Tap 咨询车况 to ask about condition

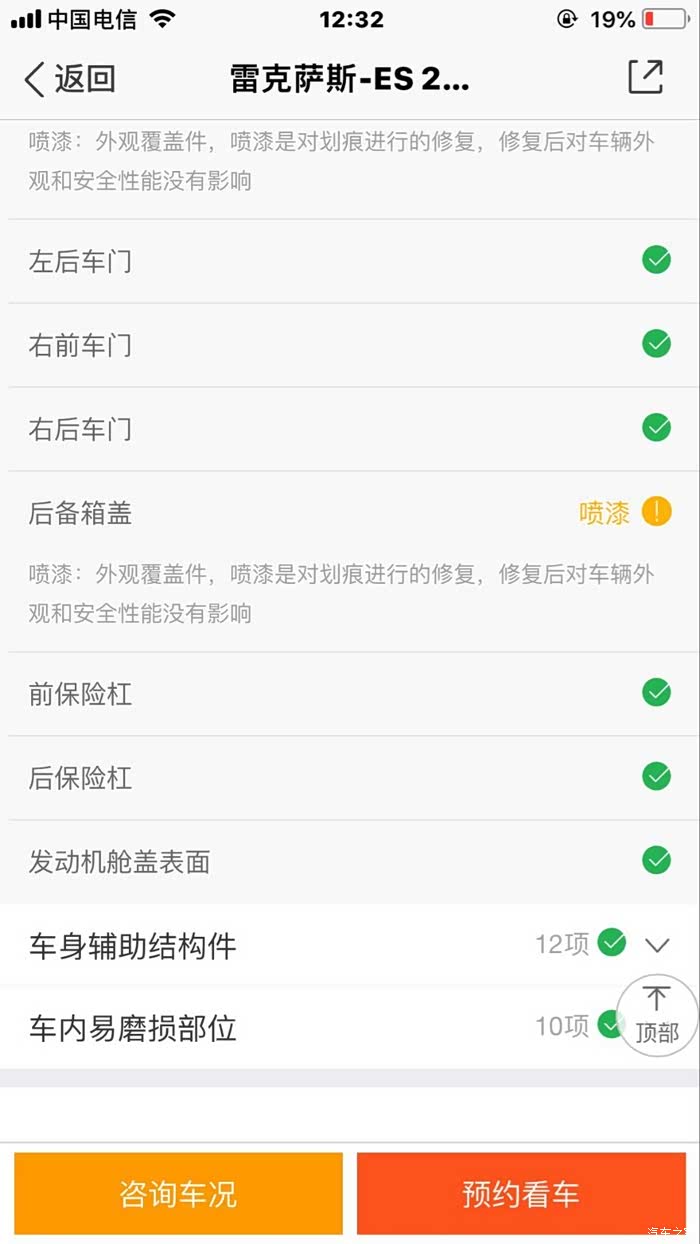178,1193
